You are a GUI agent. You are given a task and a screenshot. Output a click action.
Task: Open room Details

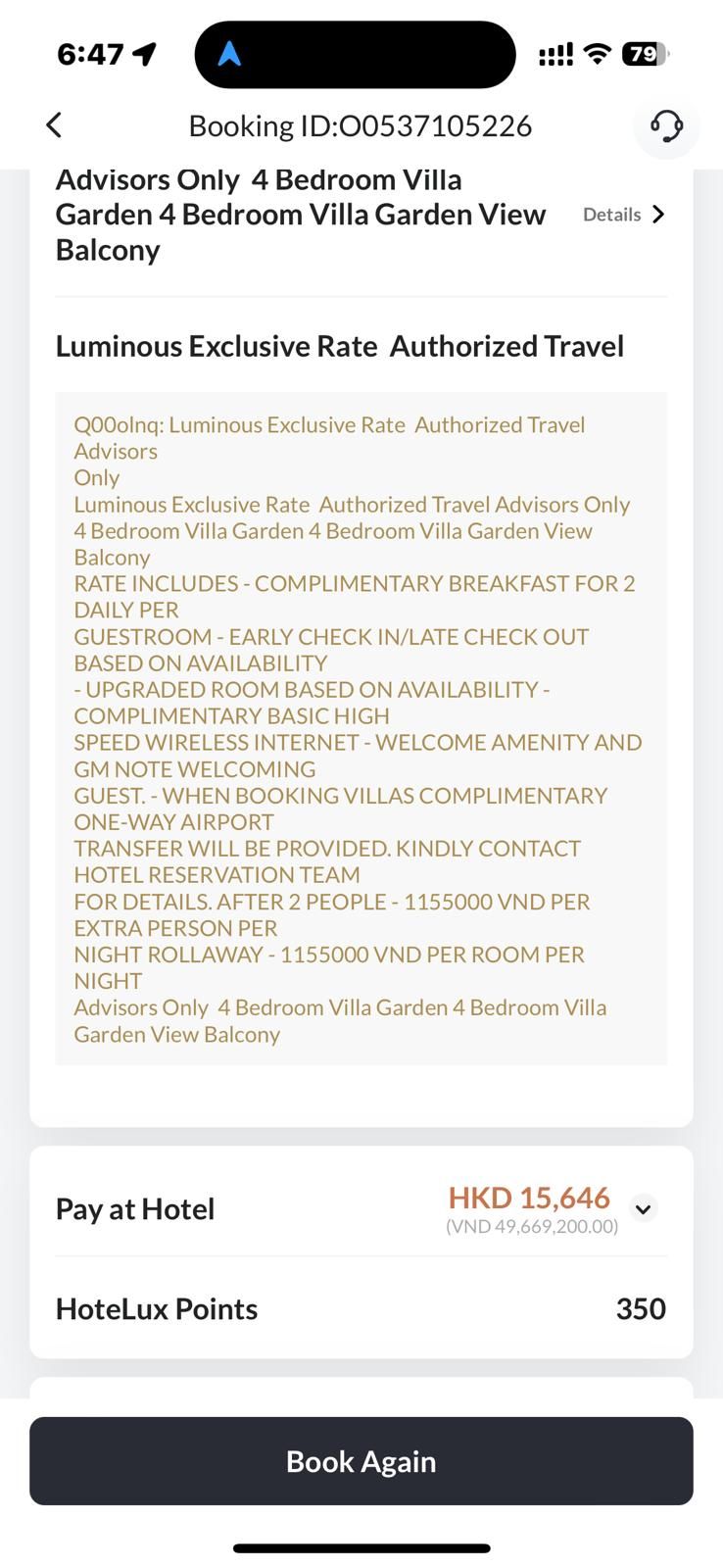coord(624,215)
